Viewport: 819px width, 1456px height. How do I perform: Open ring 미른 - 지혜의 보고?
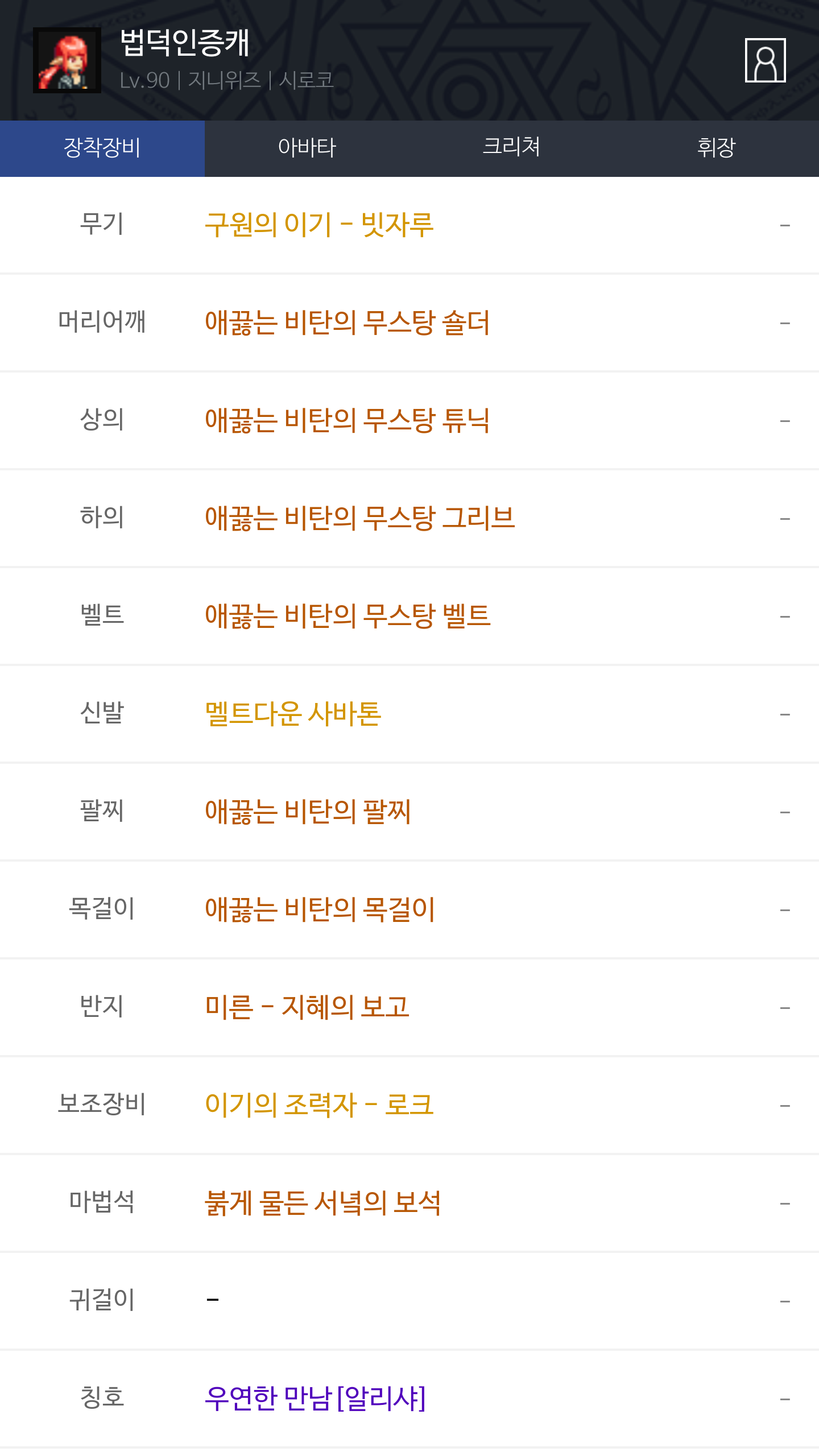click(x=307, y=1007)
